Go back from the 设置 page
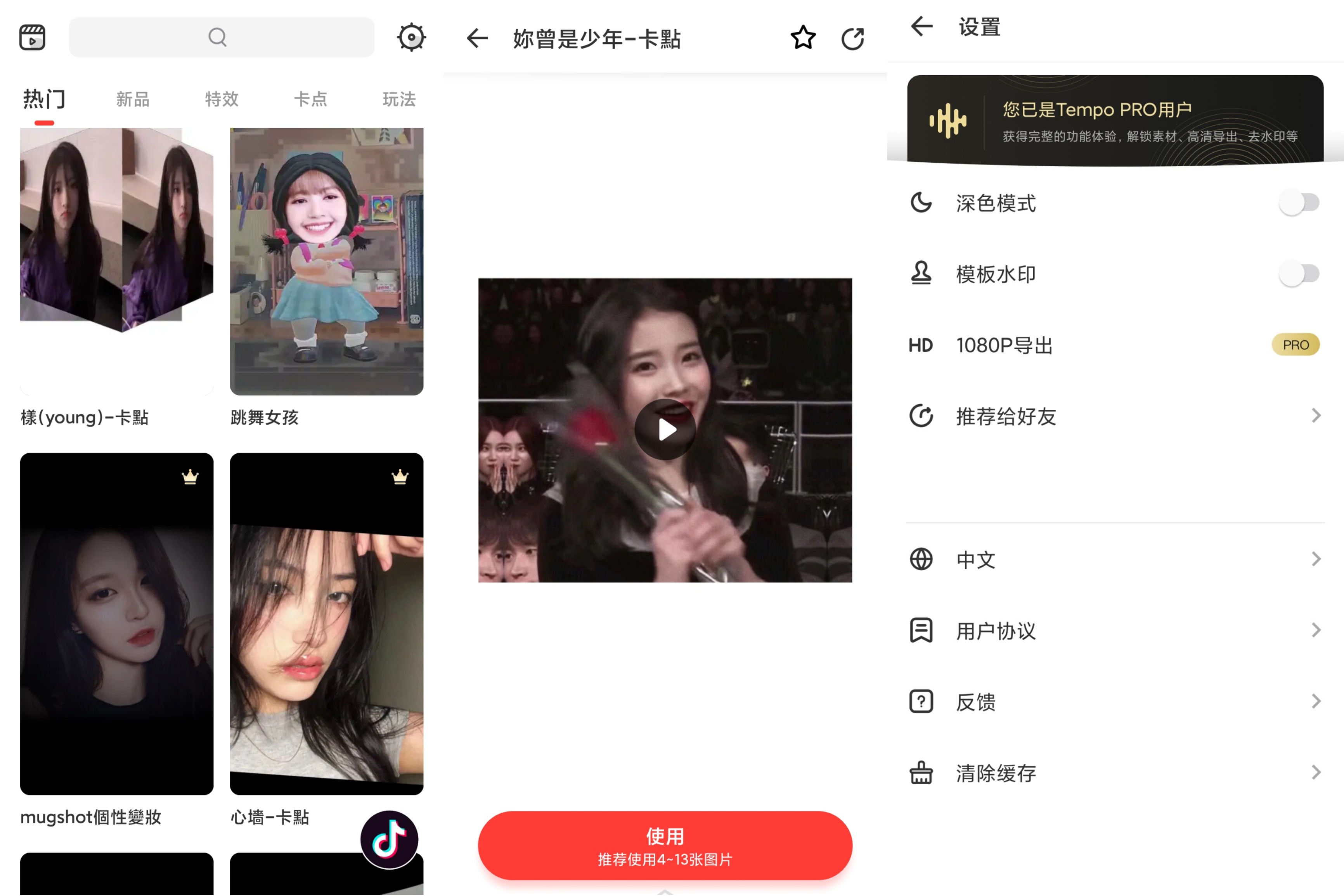The width and height of the screenshot is (1344, 896). (921, 26)
